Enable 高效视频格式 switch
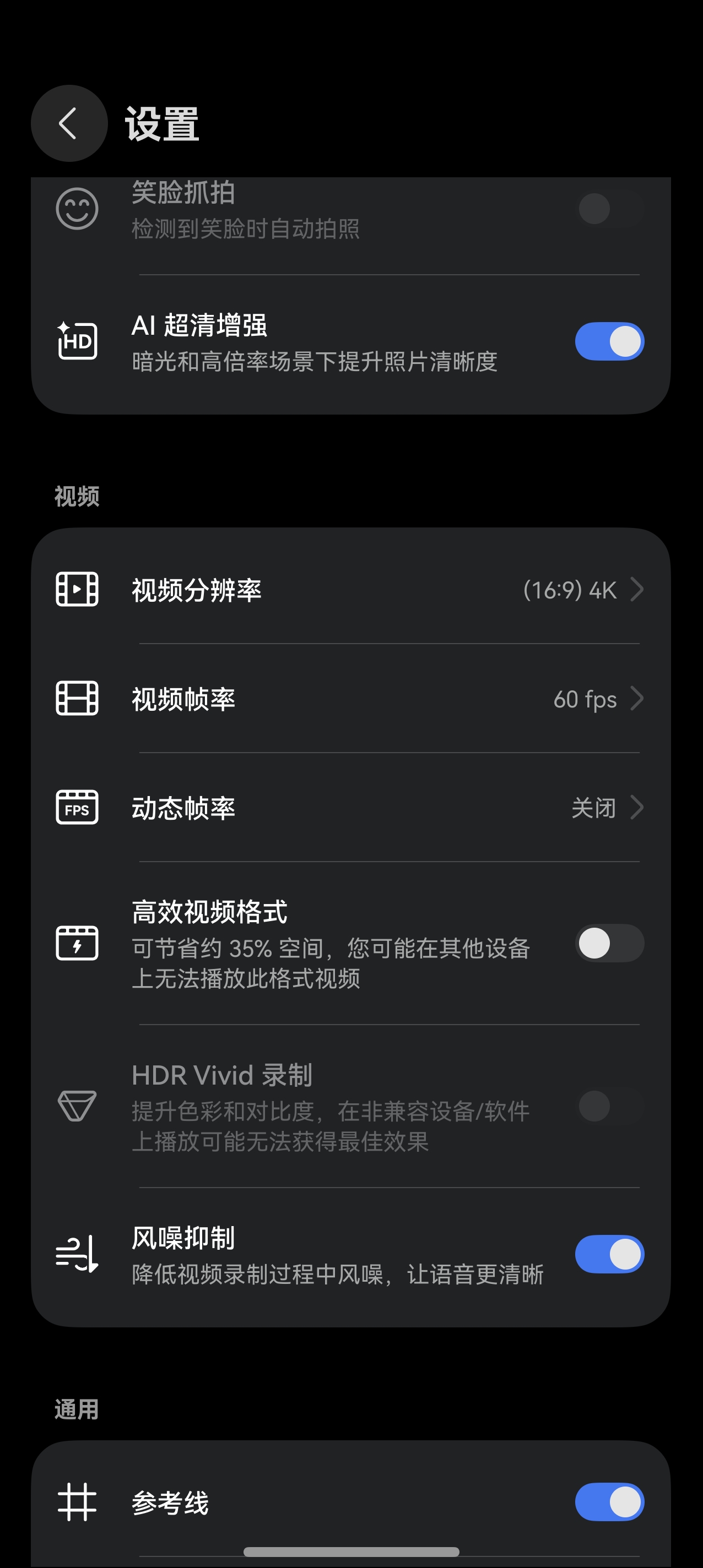The width and height of the screenshot is (703, 1568). [609, 944]
